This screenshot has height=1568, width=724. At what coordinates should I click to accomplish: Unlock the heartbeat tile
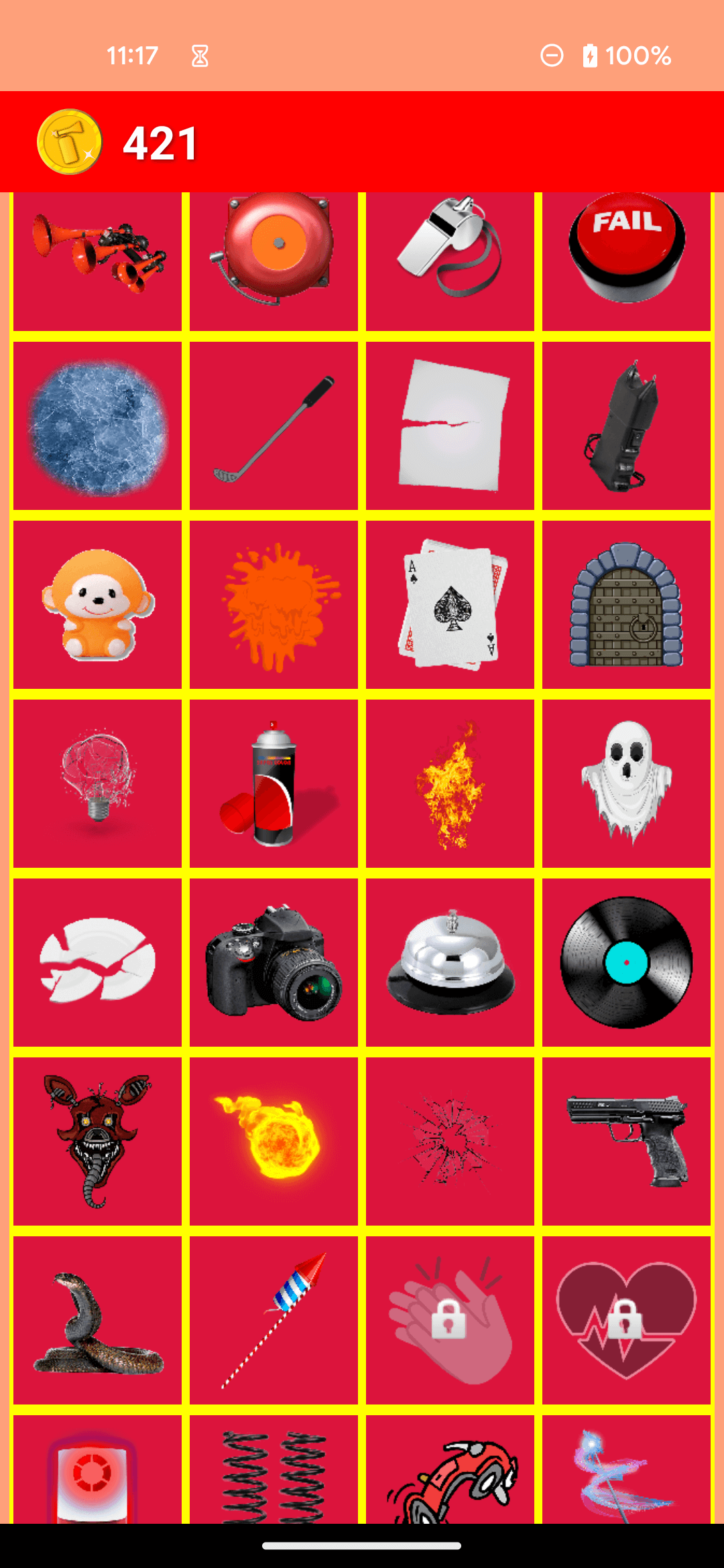click(x=626, y=1320)
